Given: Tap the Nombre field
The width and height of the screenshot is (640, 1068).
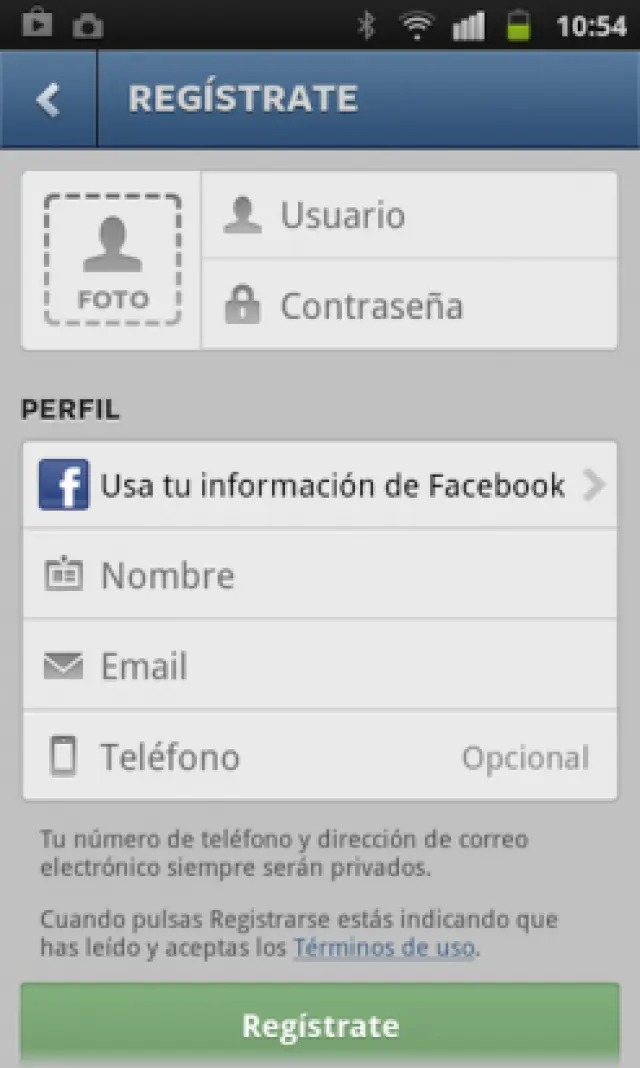Looking at the screenshot, I should click(x=320, y=576).
